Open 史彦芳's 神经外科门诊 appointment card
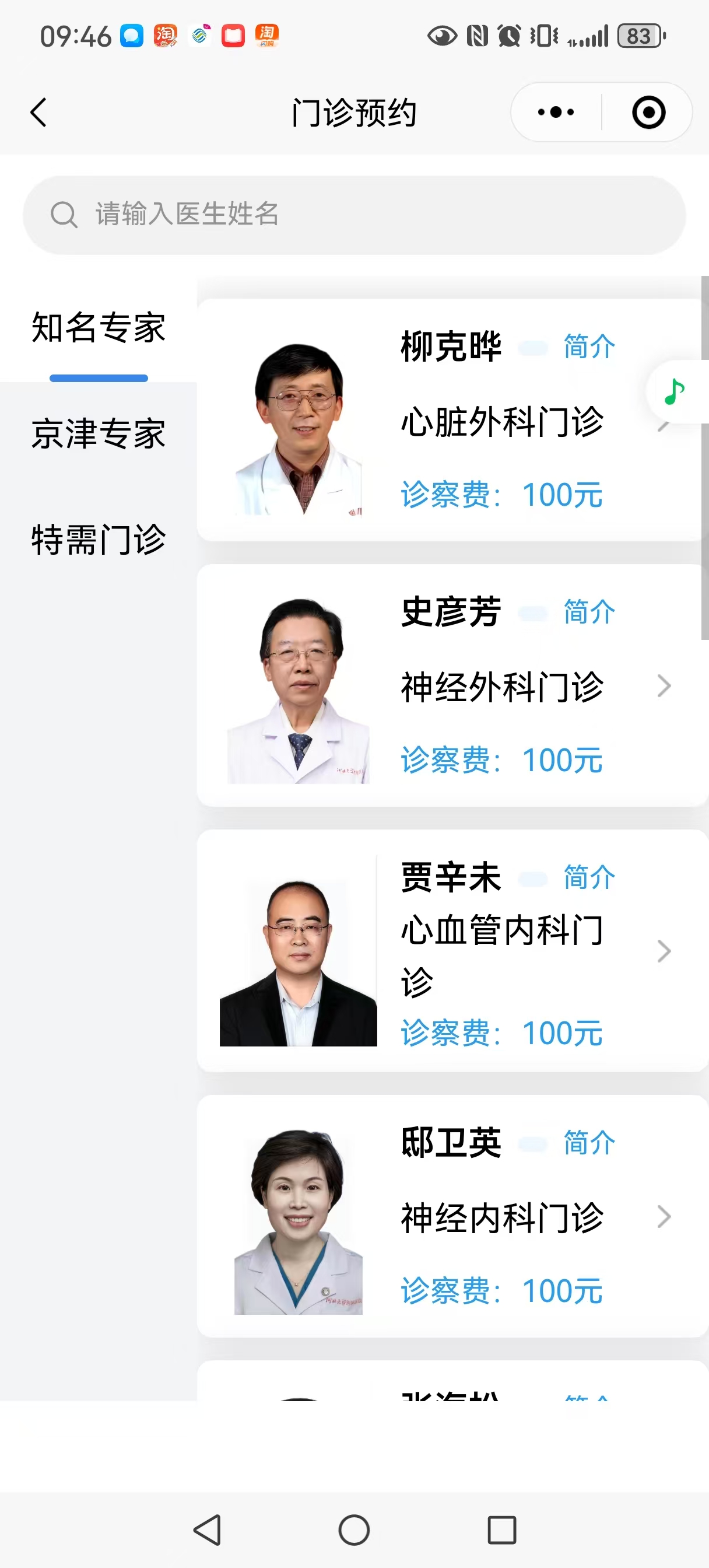Viewport: 709px width, 1568px height. 501,687
